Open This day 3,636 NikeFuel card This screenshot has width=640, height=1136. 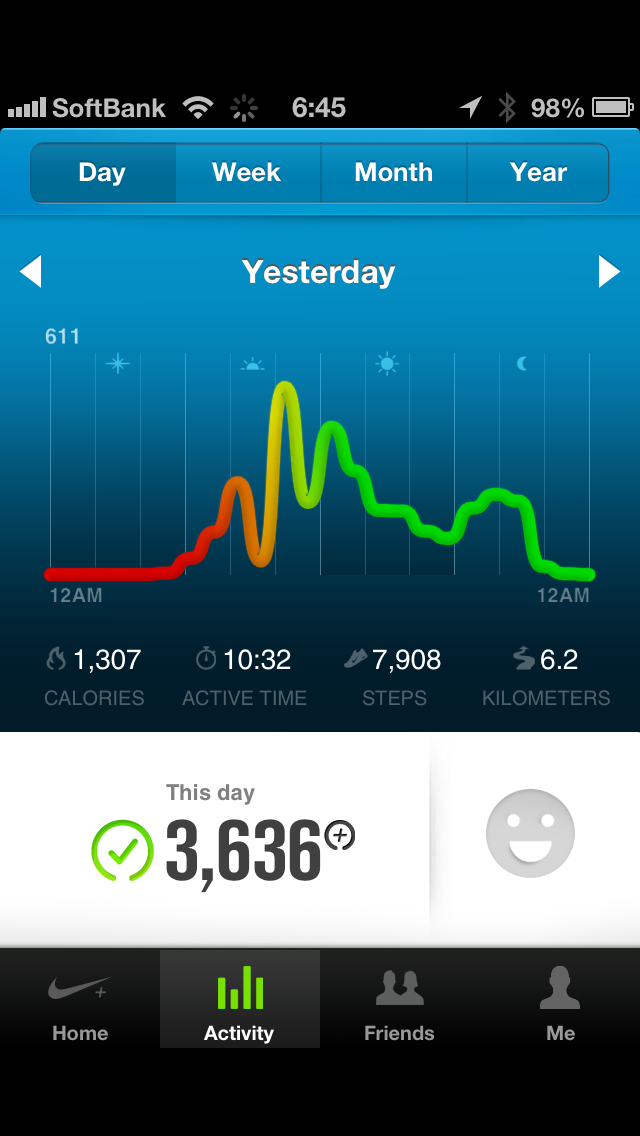click(x=222, y=838)
